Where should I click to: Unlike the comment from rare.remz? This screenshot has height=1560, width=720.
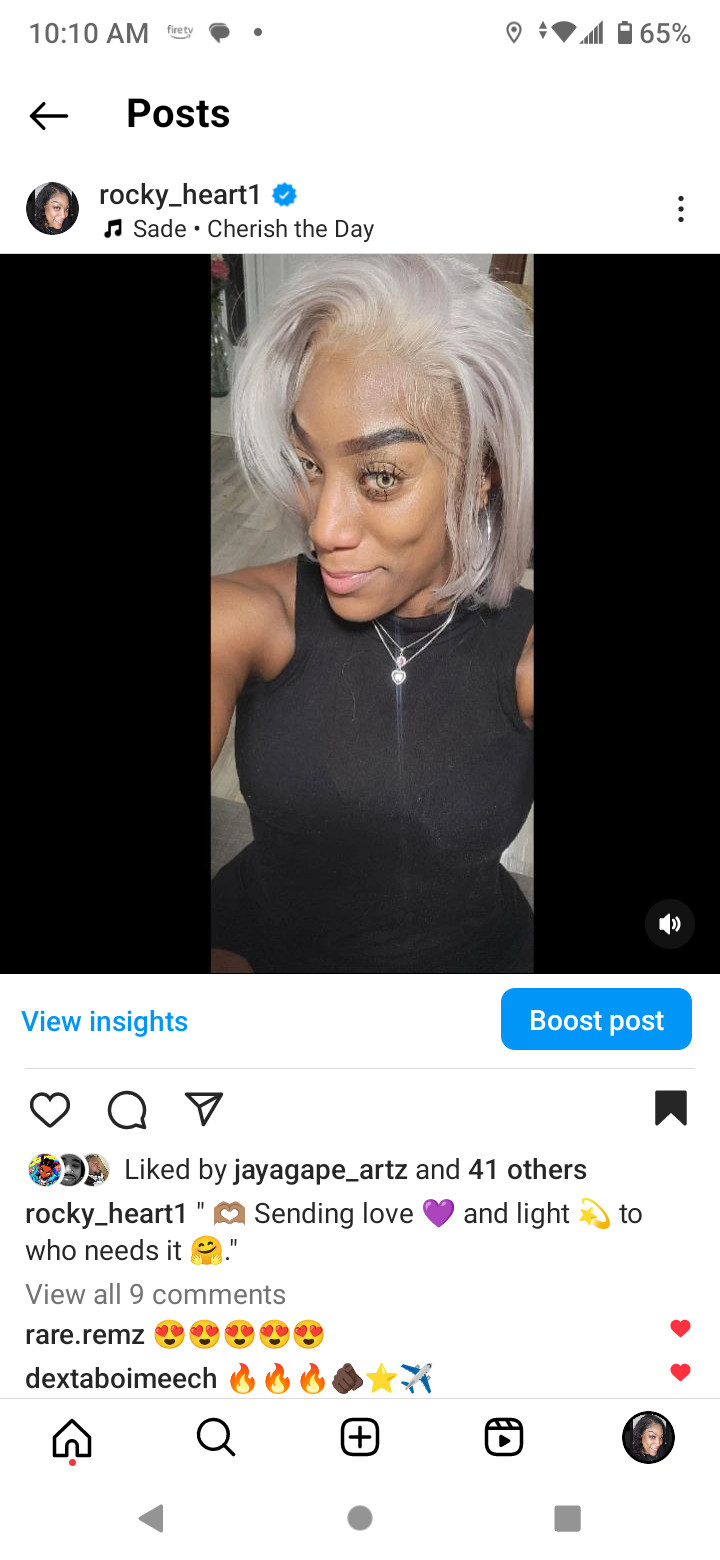pos(680,1328)
